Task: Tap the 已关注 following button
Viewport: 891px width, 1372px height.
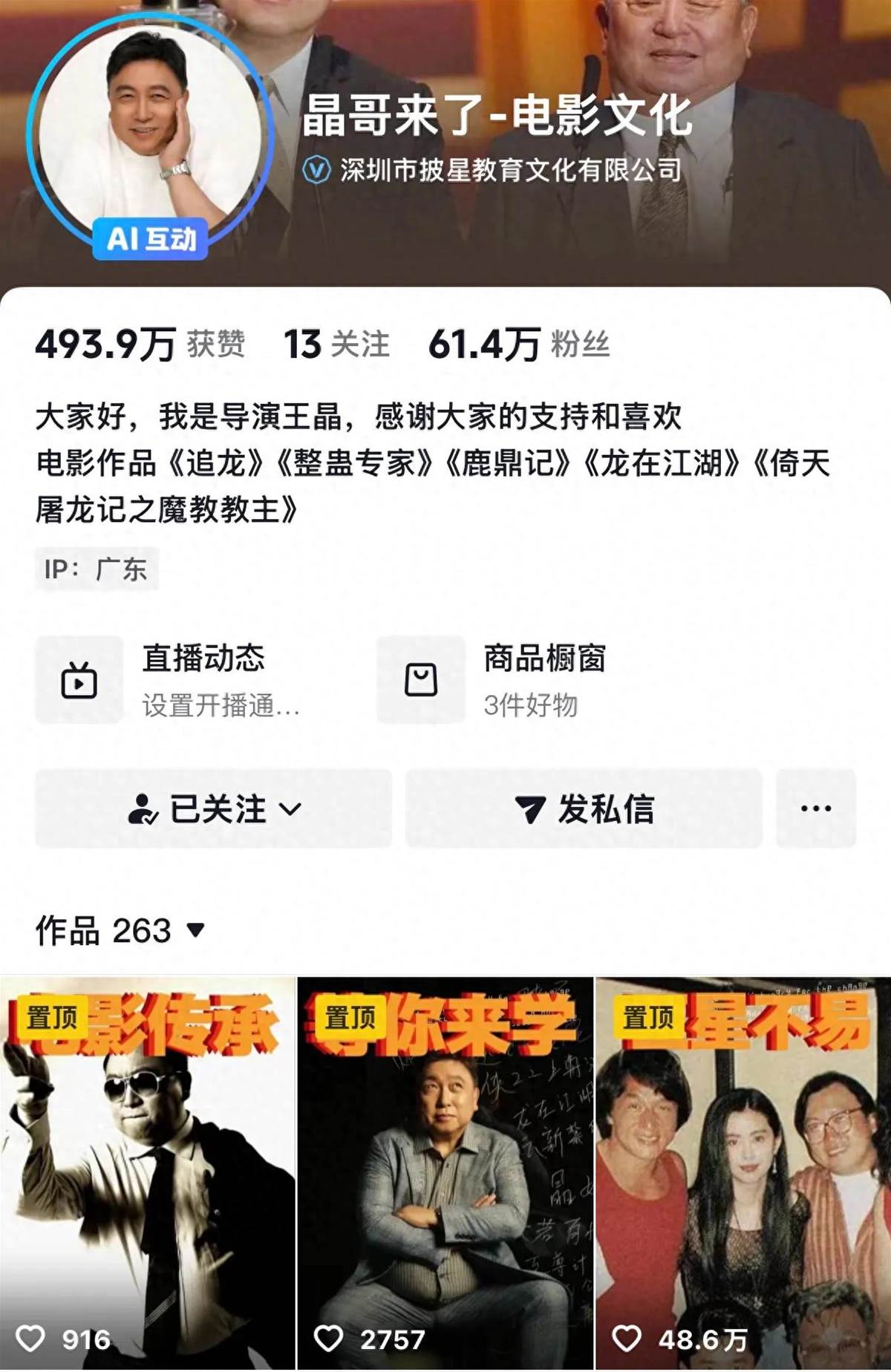Action: pos(214,808)
